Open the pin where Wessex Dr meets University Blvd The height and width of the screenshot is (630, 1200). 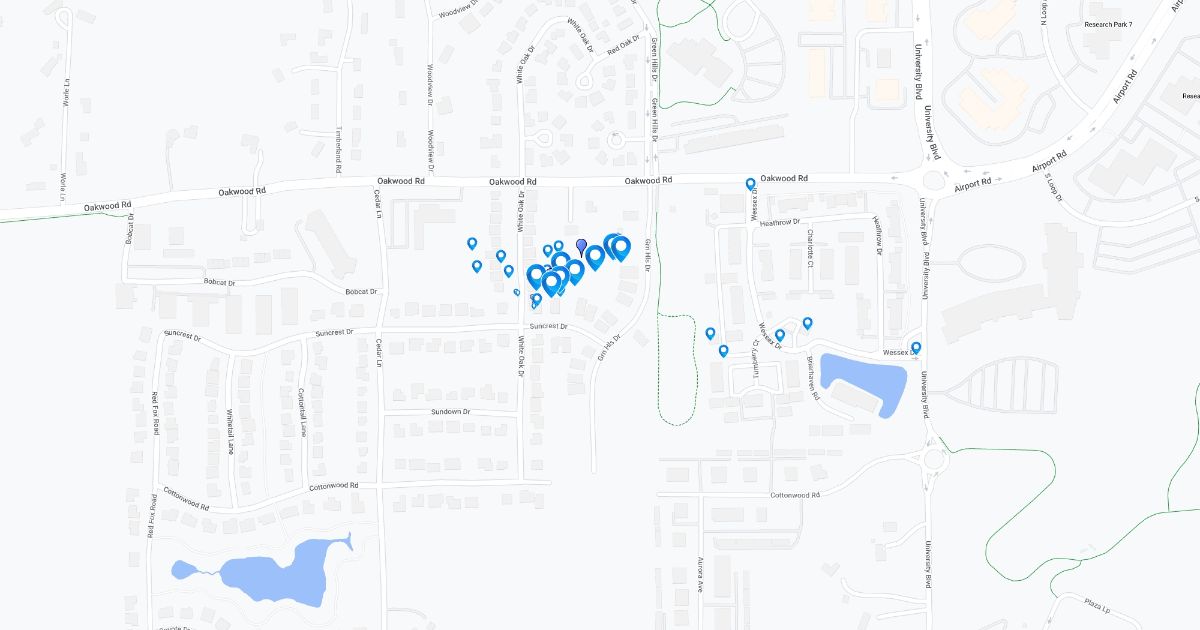(915, 348)
